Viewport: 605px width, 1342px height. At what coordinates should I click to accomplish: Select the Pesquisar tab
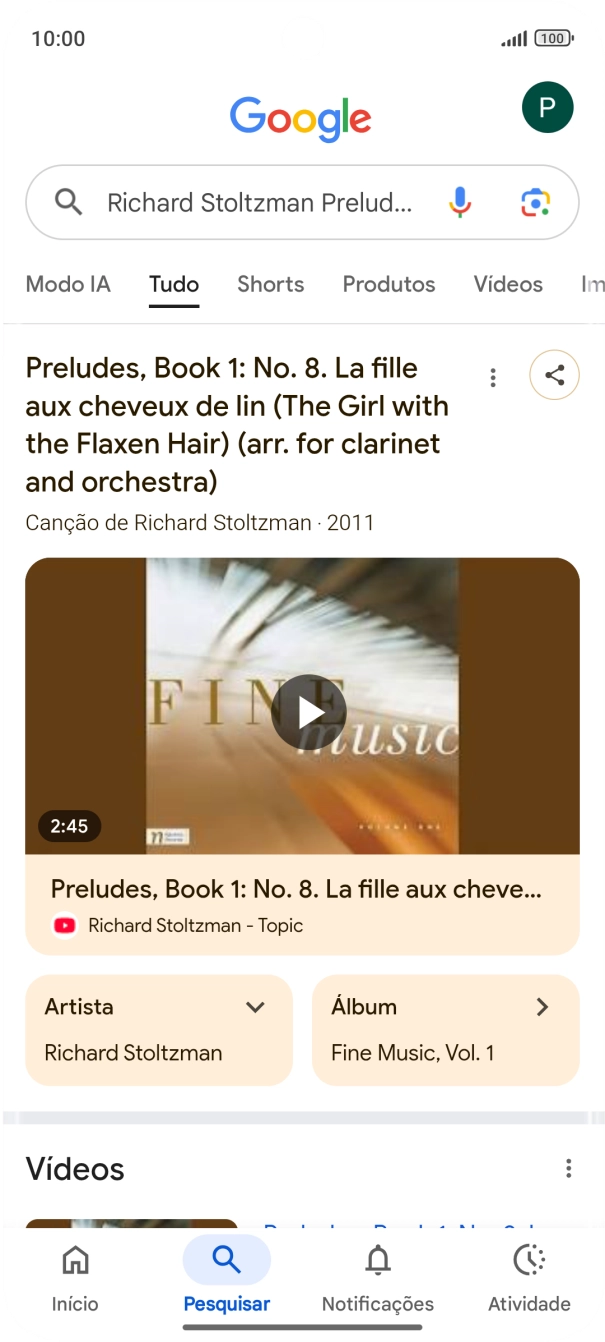(227, 1276)
